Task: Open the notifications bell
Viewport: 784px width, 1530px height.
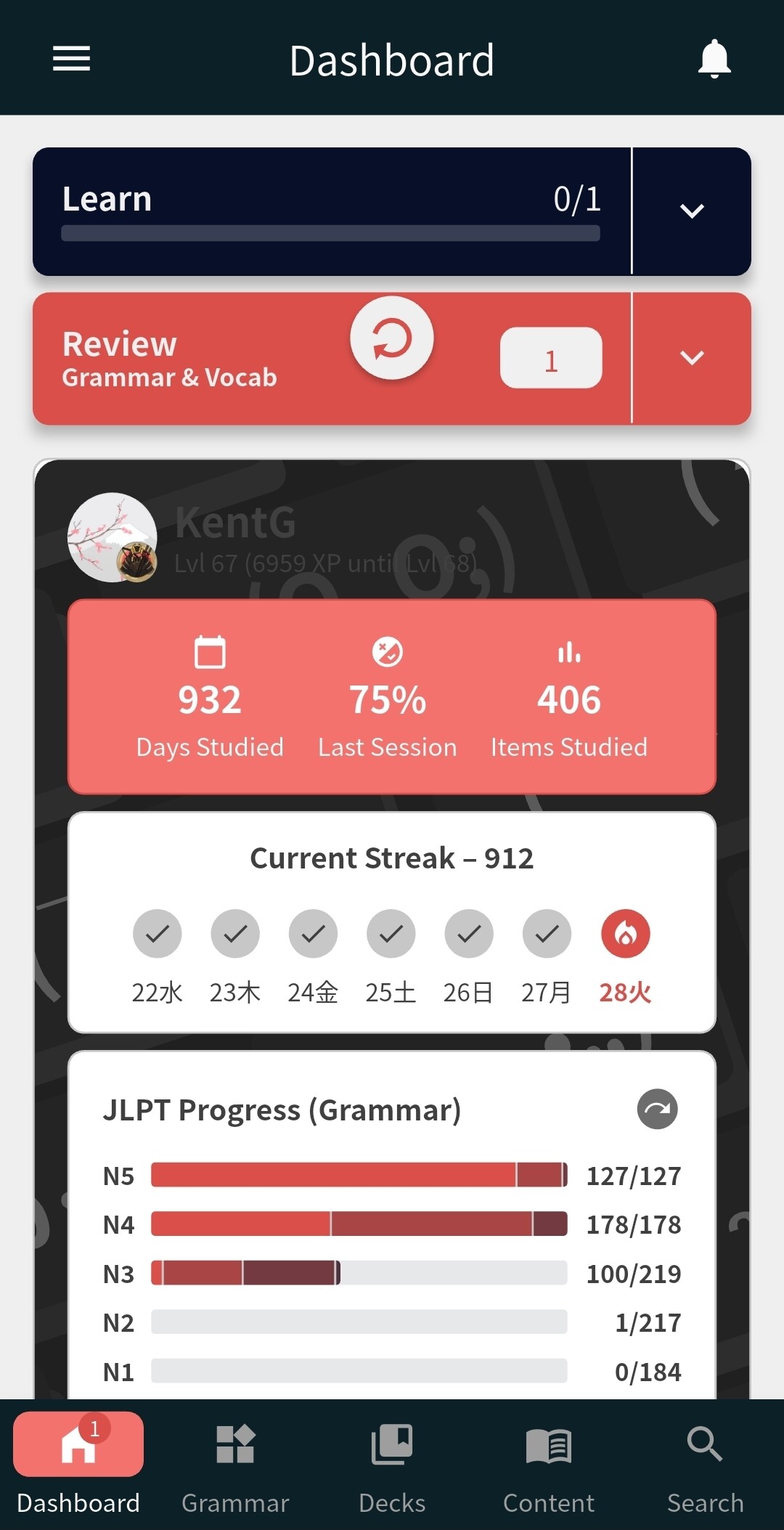Action: pos(714,59)
